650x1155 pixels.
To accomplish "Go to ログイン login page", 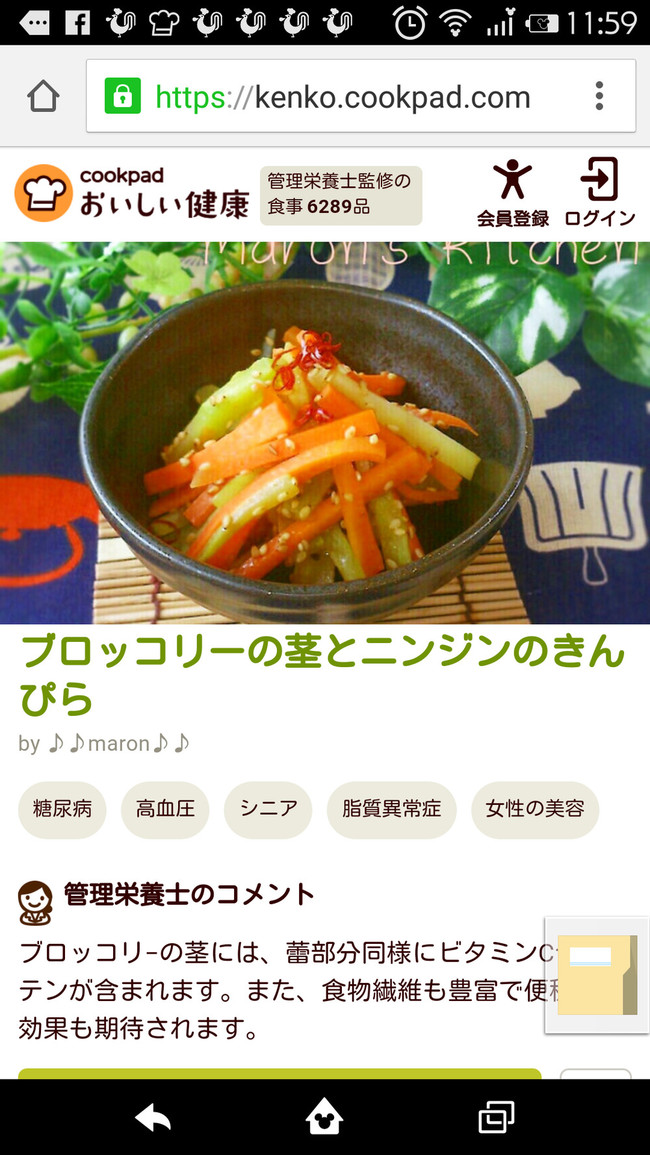I will click(x=599, y=193).
